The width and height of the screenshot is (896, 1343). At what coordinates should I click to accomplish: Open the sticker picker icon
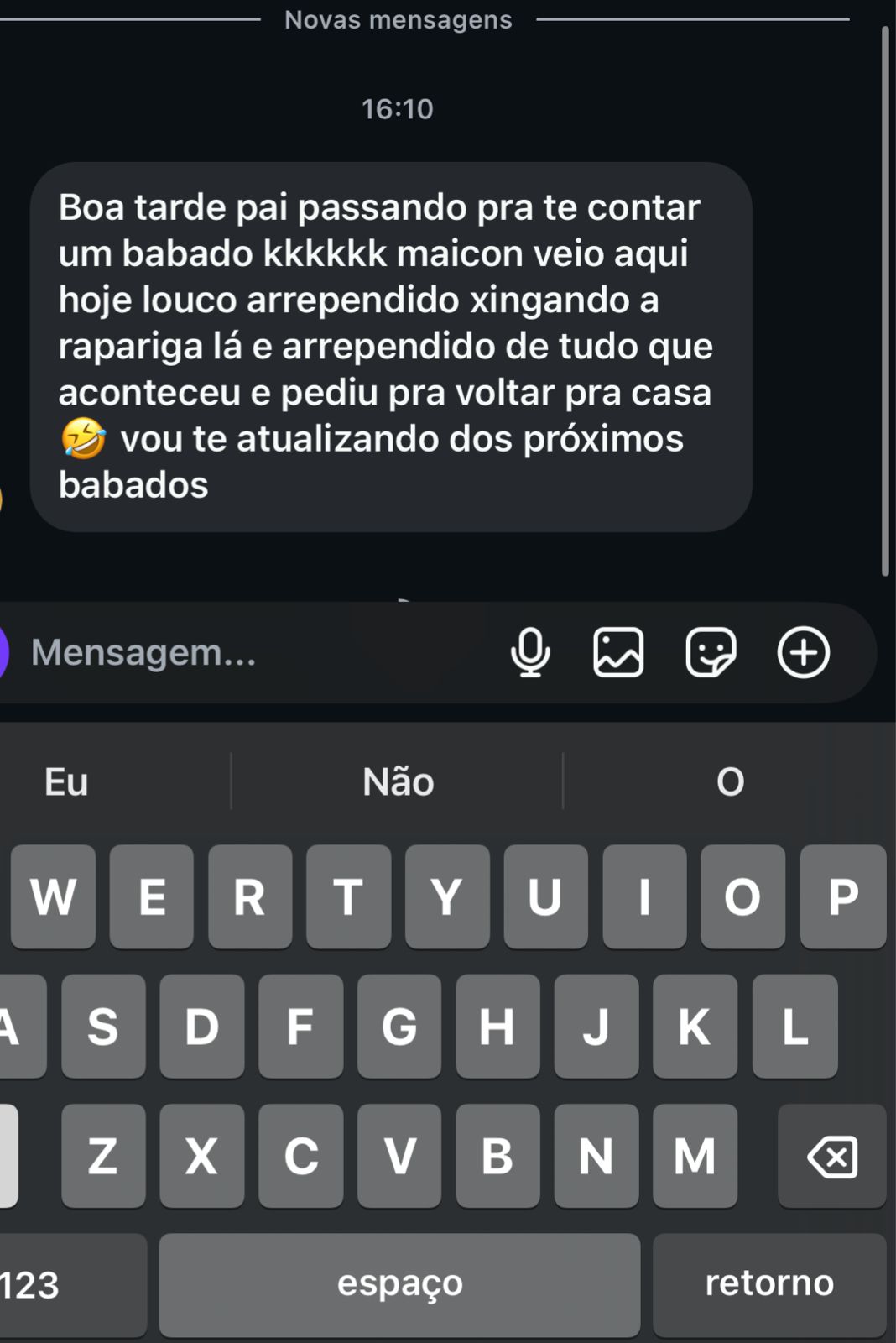pyautogui.click(x=711, y=652)
